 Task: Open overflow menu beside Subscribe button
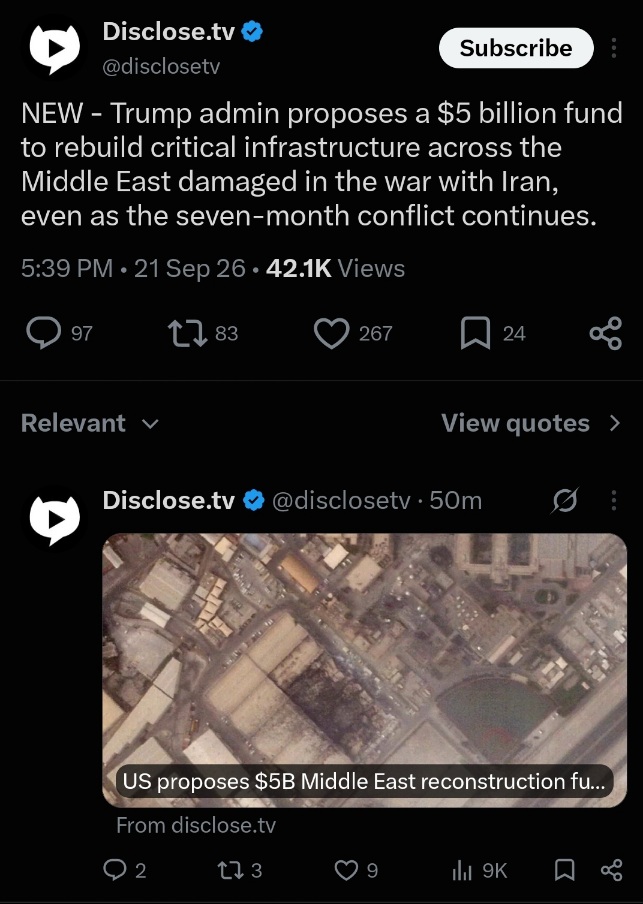pos(614,48)
